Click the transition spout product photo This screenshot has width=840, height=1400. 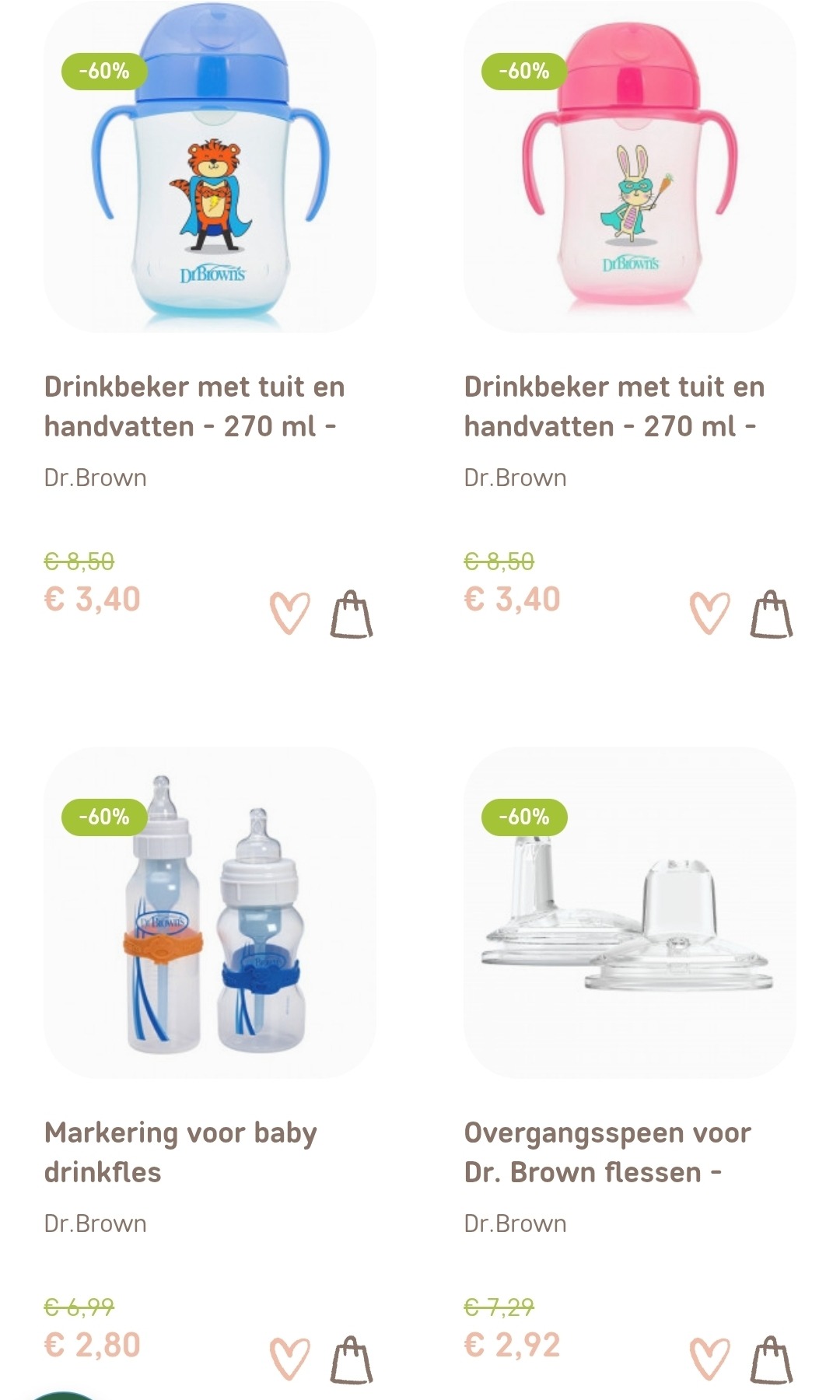point(628,910)
